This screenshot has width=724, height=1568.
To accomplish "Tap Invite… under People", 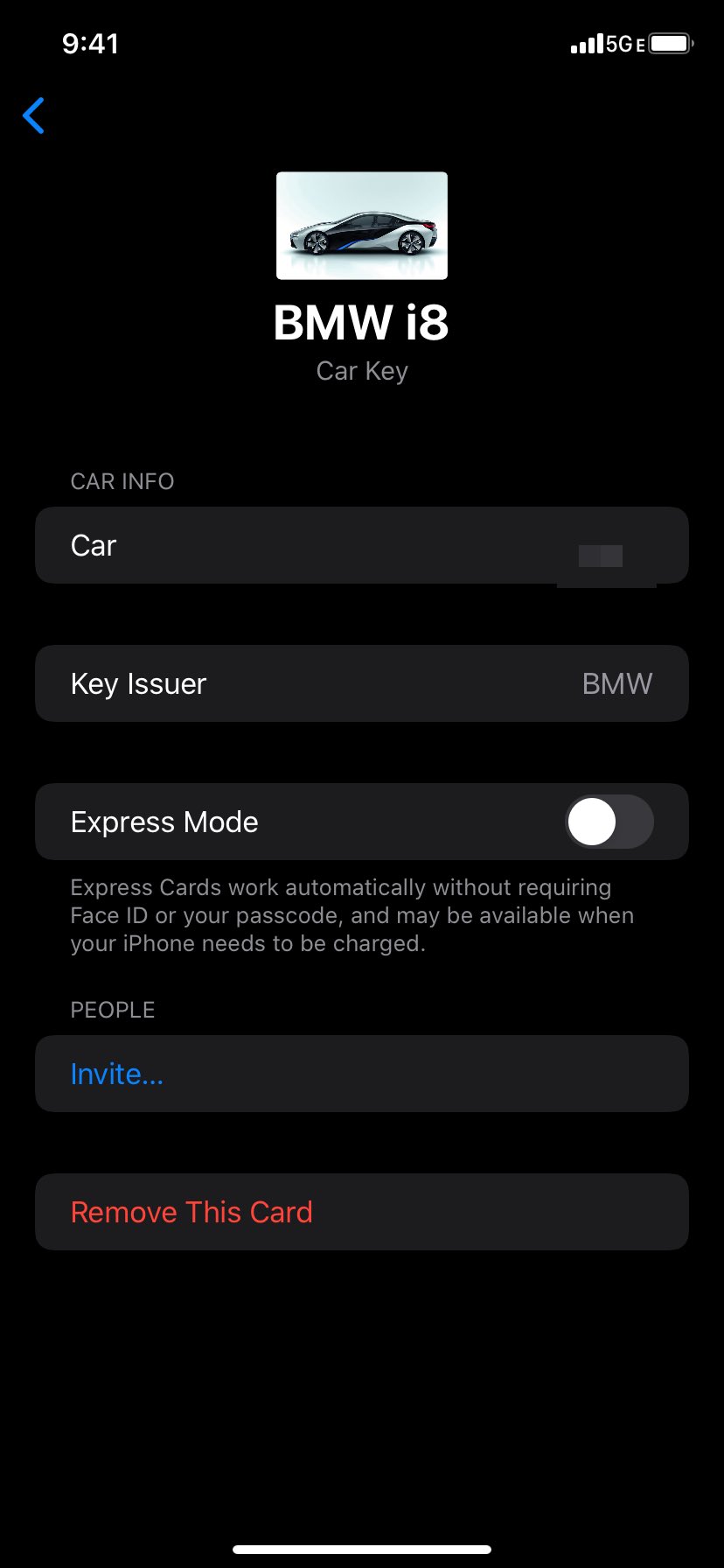I will [x=117, y=1074].
